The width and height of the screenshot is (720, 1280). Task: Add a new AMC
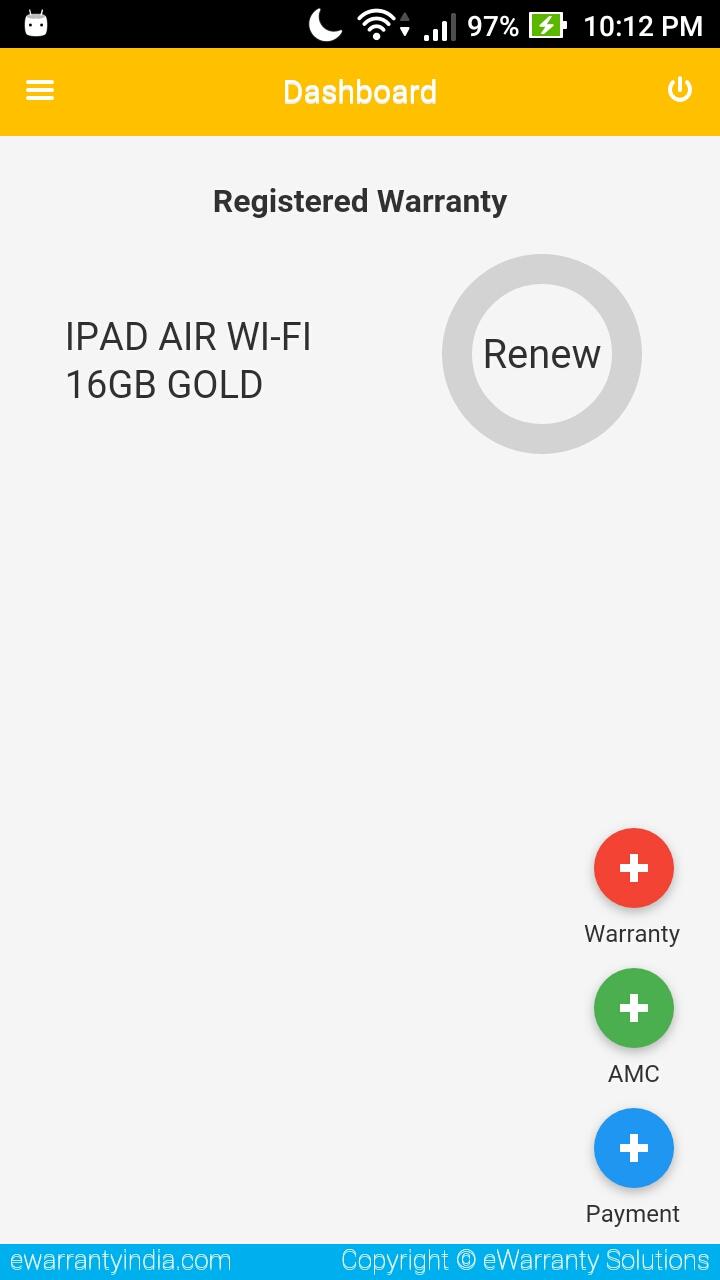[x=633, y=1008]
